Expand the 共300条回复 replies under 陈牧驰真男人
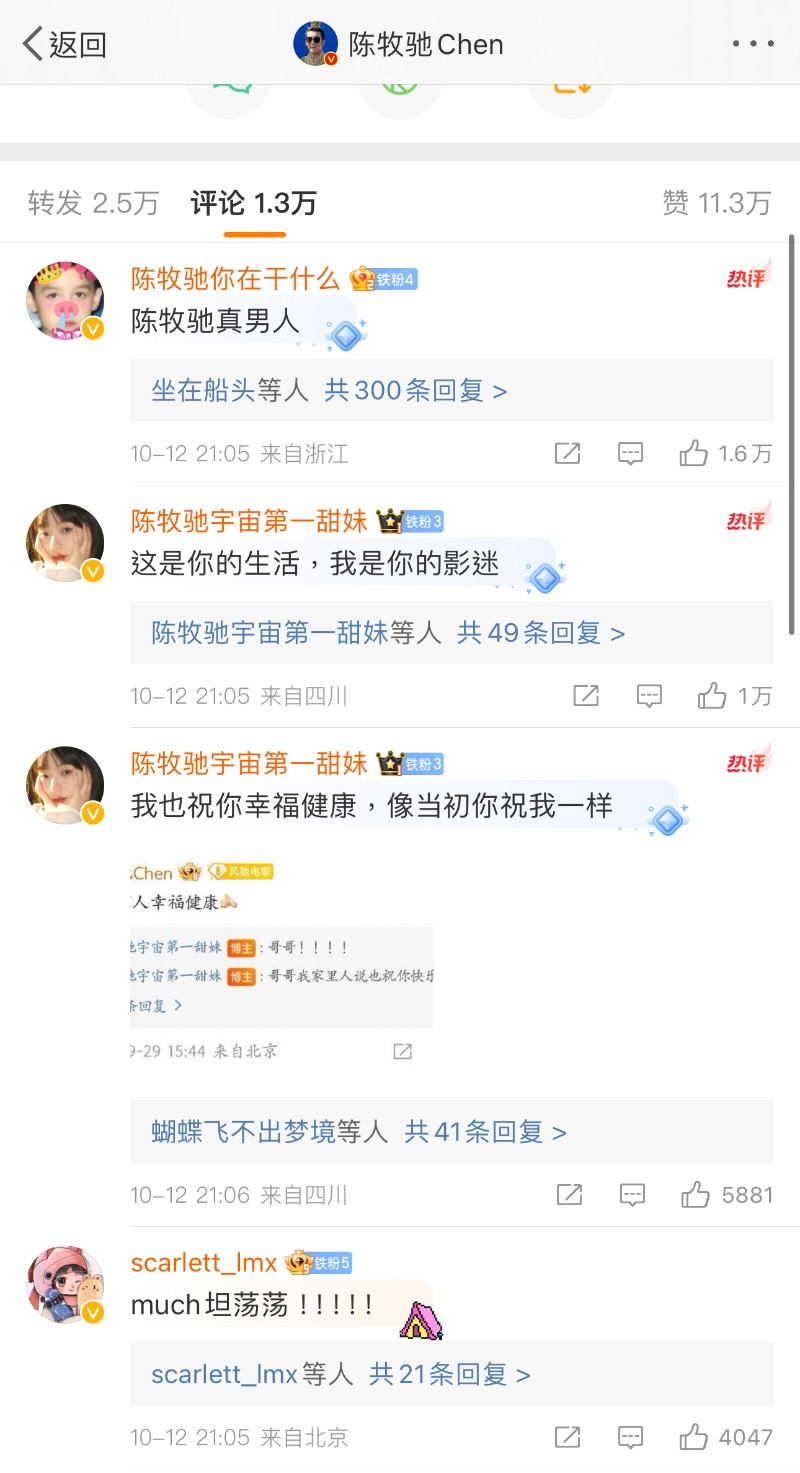 (x=415, y=390)
